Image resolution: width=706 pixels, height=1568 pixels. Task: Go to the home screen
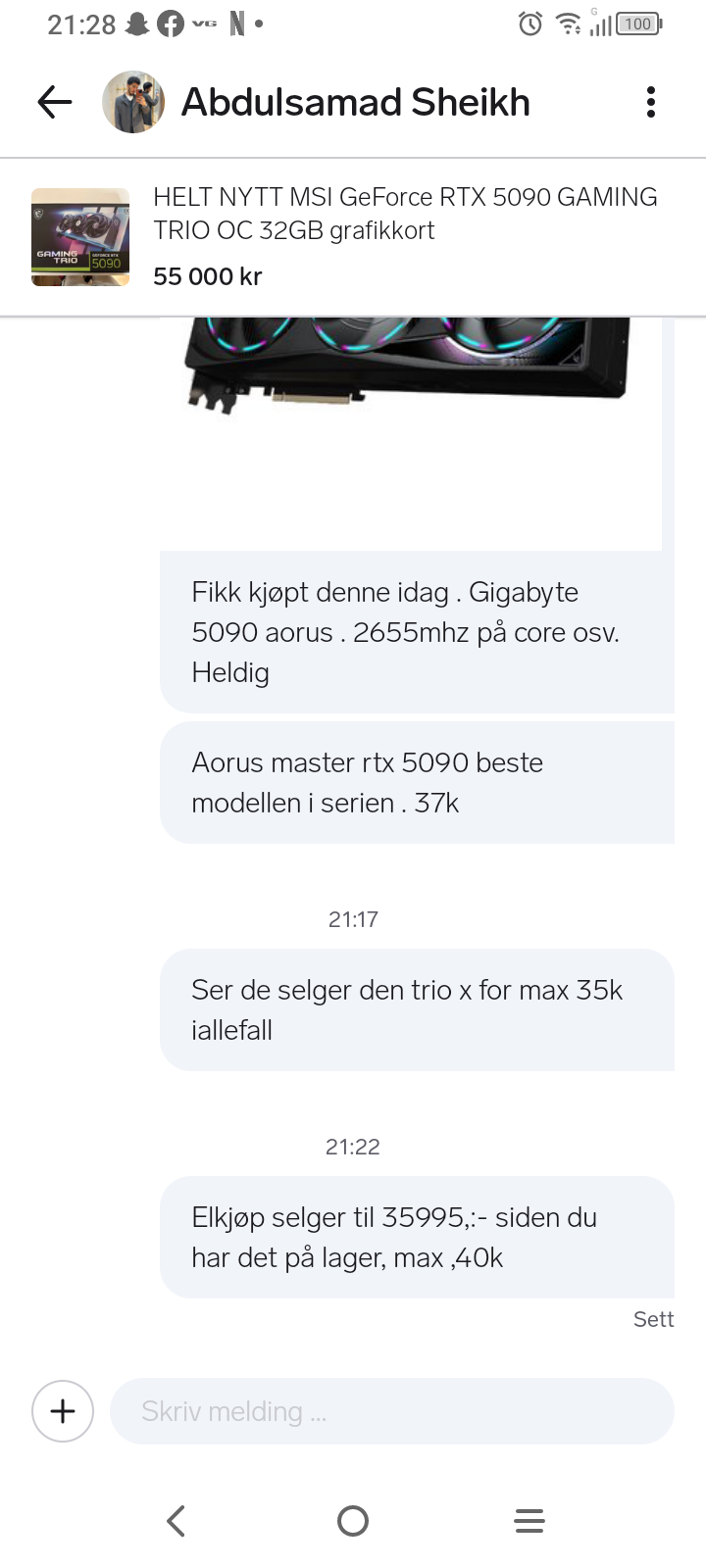coord(353,1521)
